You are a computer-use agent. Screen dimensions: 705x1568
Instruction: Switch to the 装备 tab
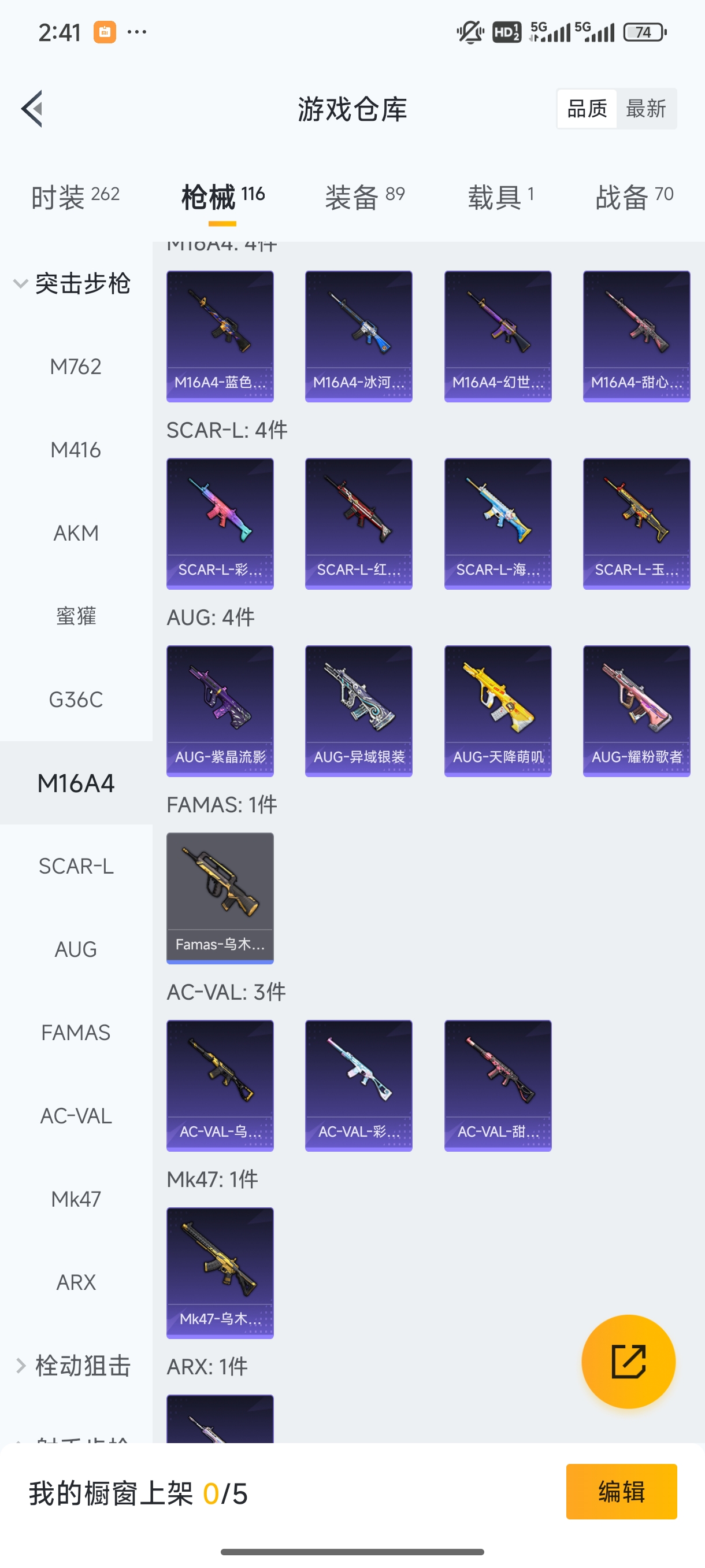pos(365,197)
